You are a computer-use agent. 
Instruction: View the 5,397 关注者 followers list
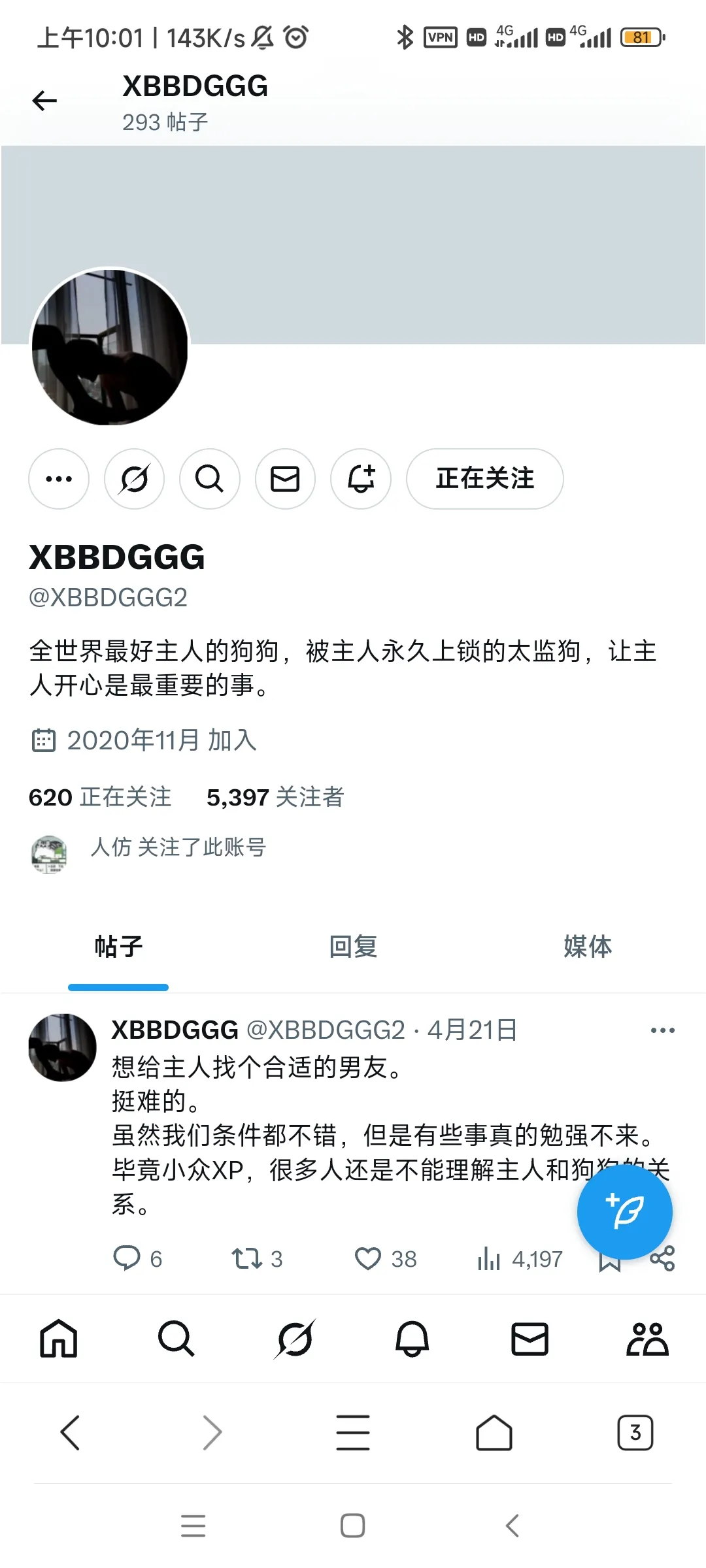coord(275,797)
